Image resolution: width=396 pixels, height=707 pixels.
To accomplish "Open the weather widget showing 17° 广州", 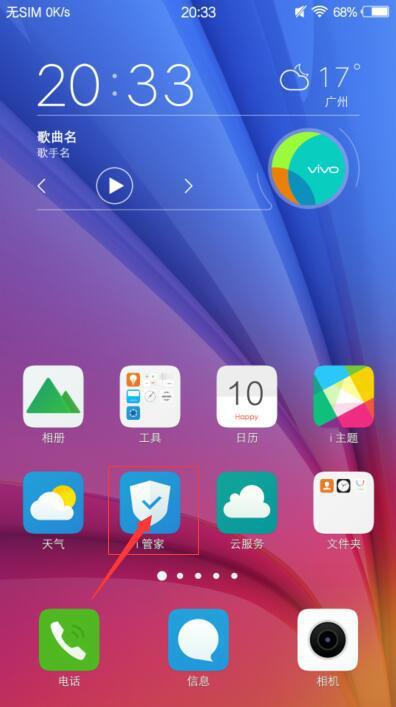I will [320, 85].
